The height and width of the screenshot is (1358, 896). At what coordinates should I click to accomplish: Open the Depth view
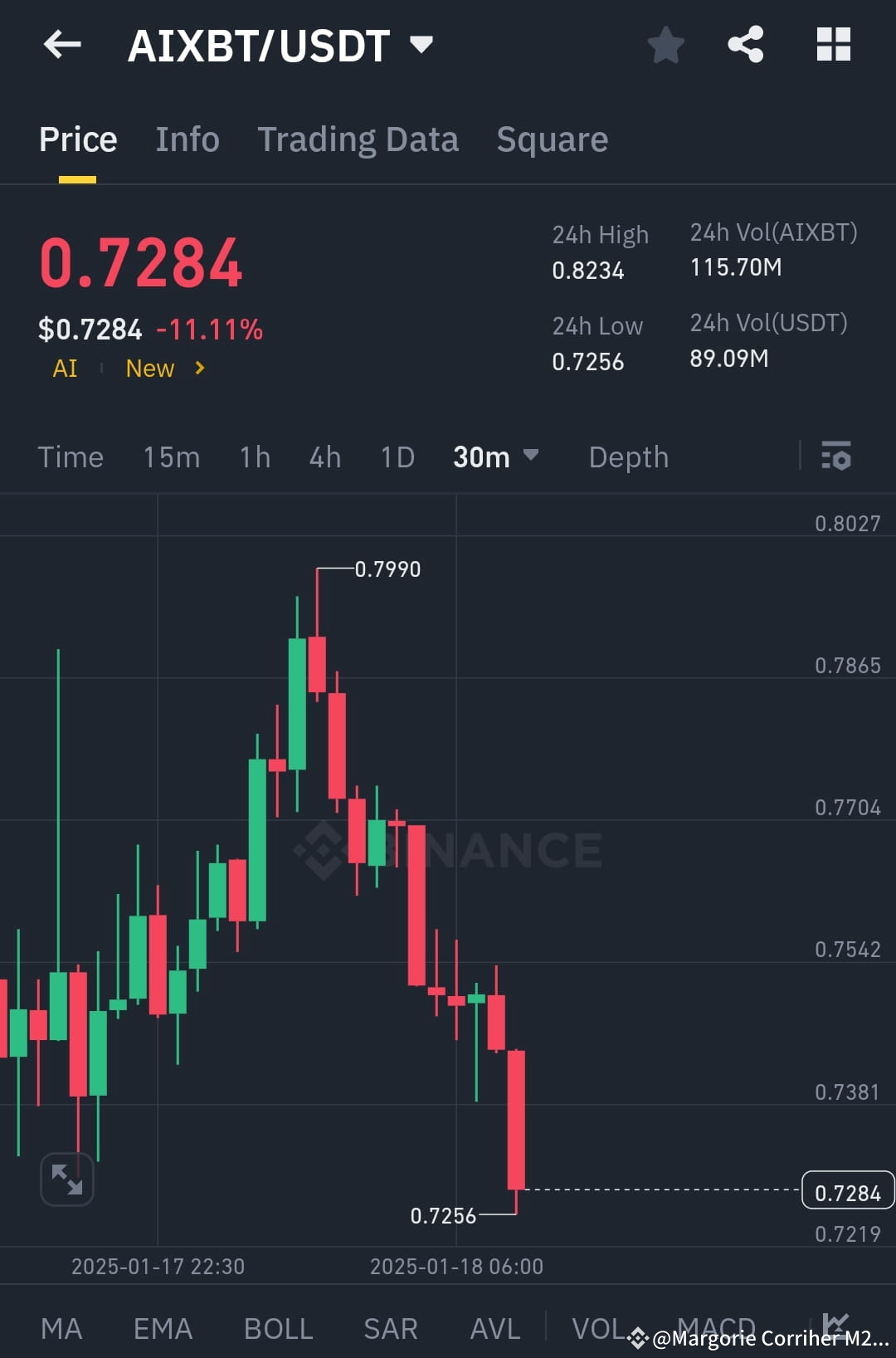coord(628,457)
